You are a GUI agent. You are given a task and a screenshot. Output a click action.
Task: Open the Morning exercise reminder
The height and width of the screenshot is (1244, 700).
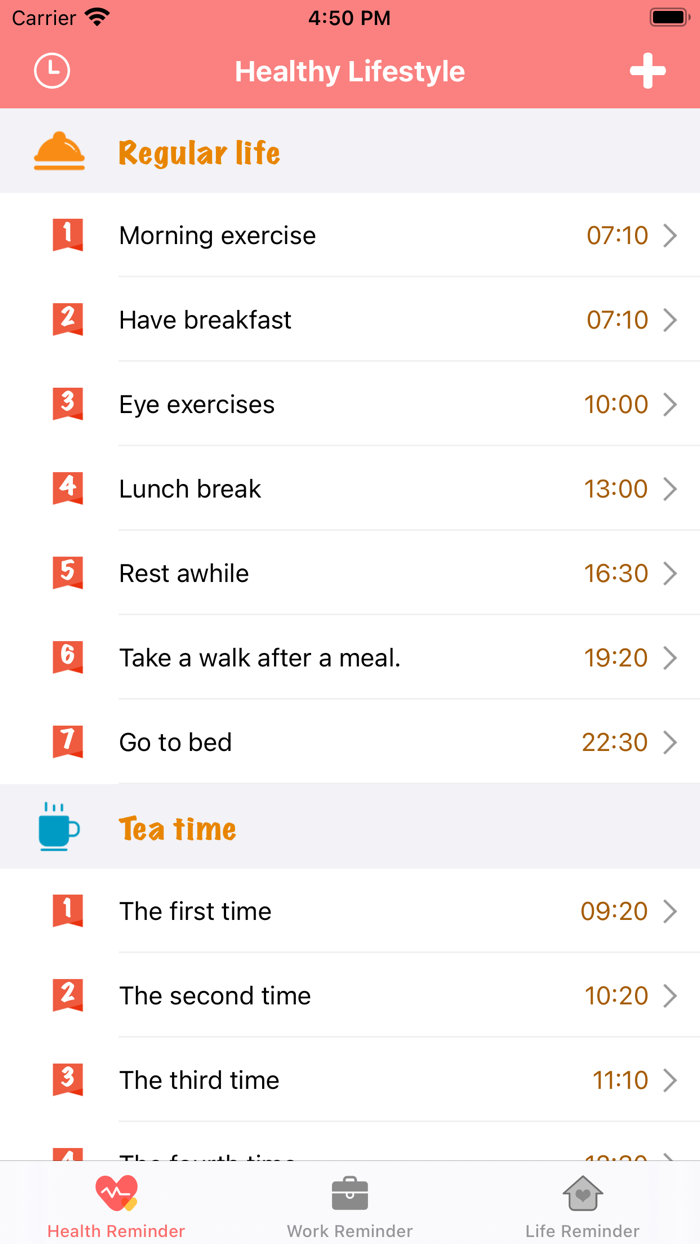(x=350, y=235)
